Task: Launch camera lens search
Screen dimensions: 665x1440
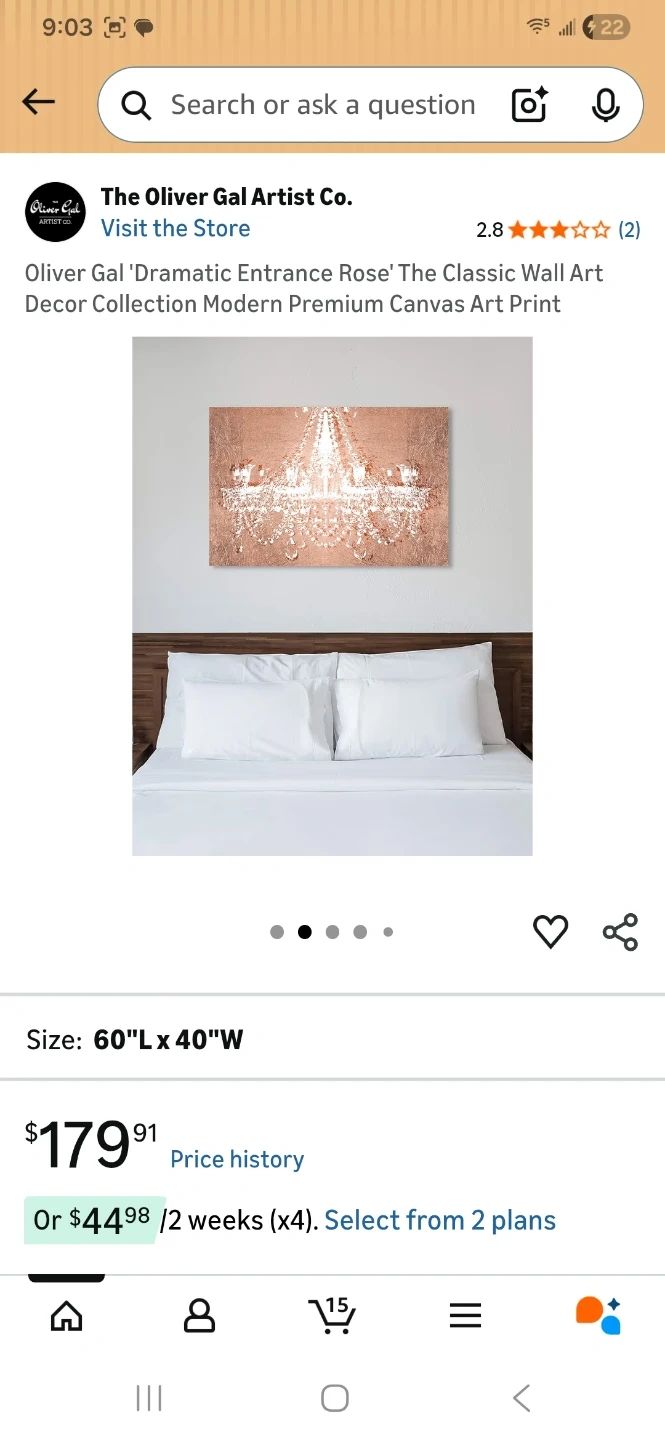Action: pos(530,105)
